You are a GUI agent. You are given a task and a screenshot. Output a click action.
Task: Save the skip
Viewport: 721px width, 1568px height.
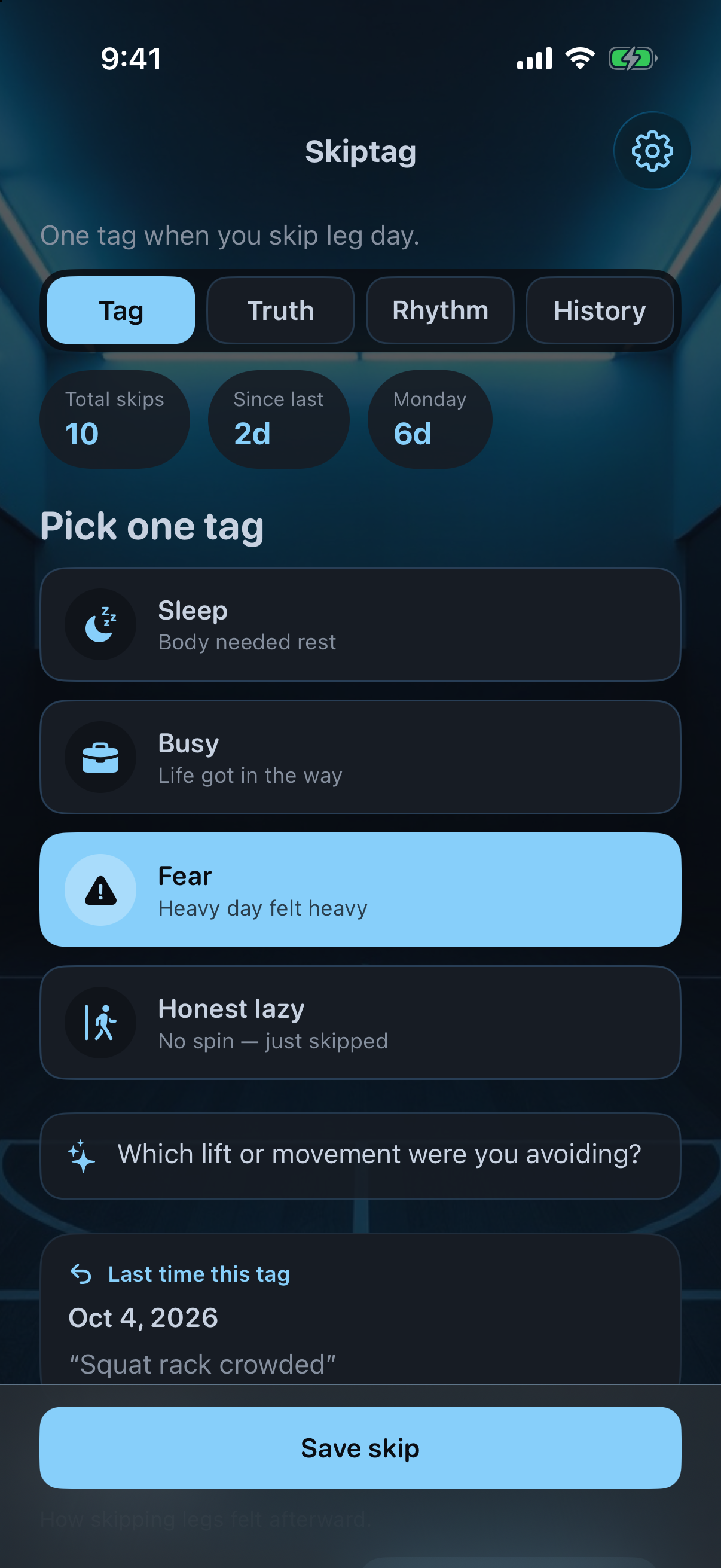[x=360, y=1447]
